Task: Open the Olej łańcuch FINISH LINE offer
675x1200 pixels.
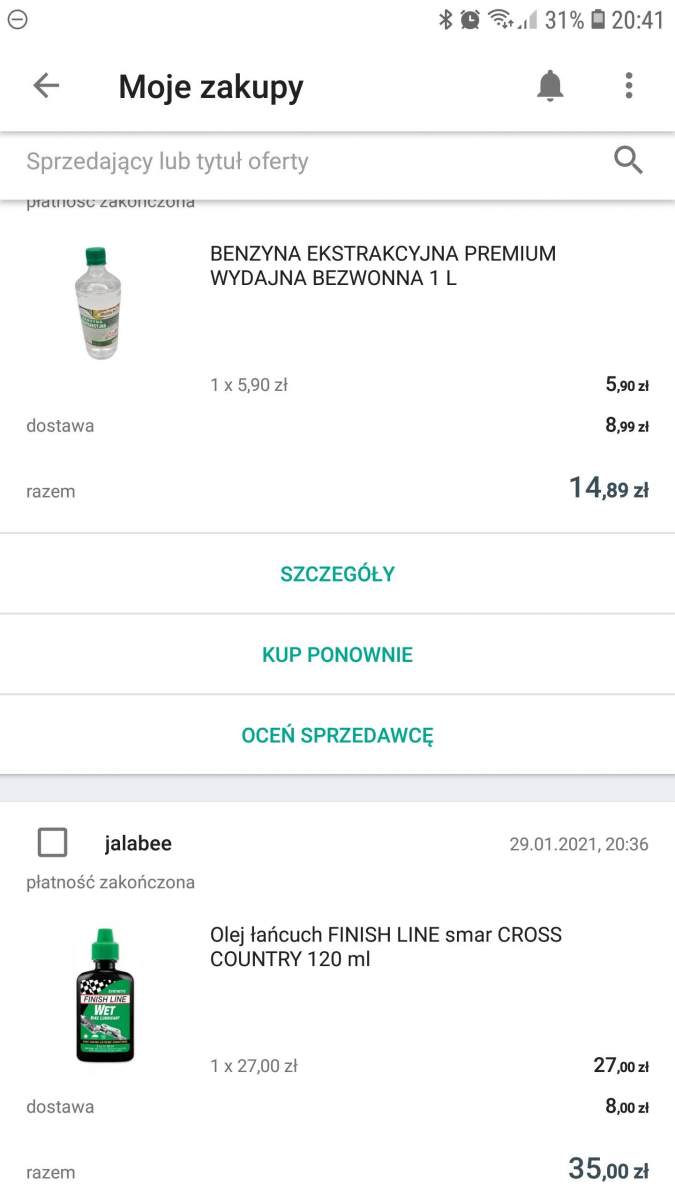Action: [386, 947]
